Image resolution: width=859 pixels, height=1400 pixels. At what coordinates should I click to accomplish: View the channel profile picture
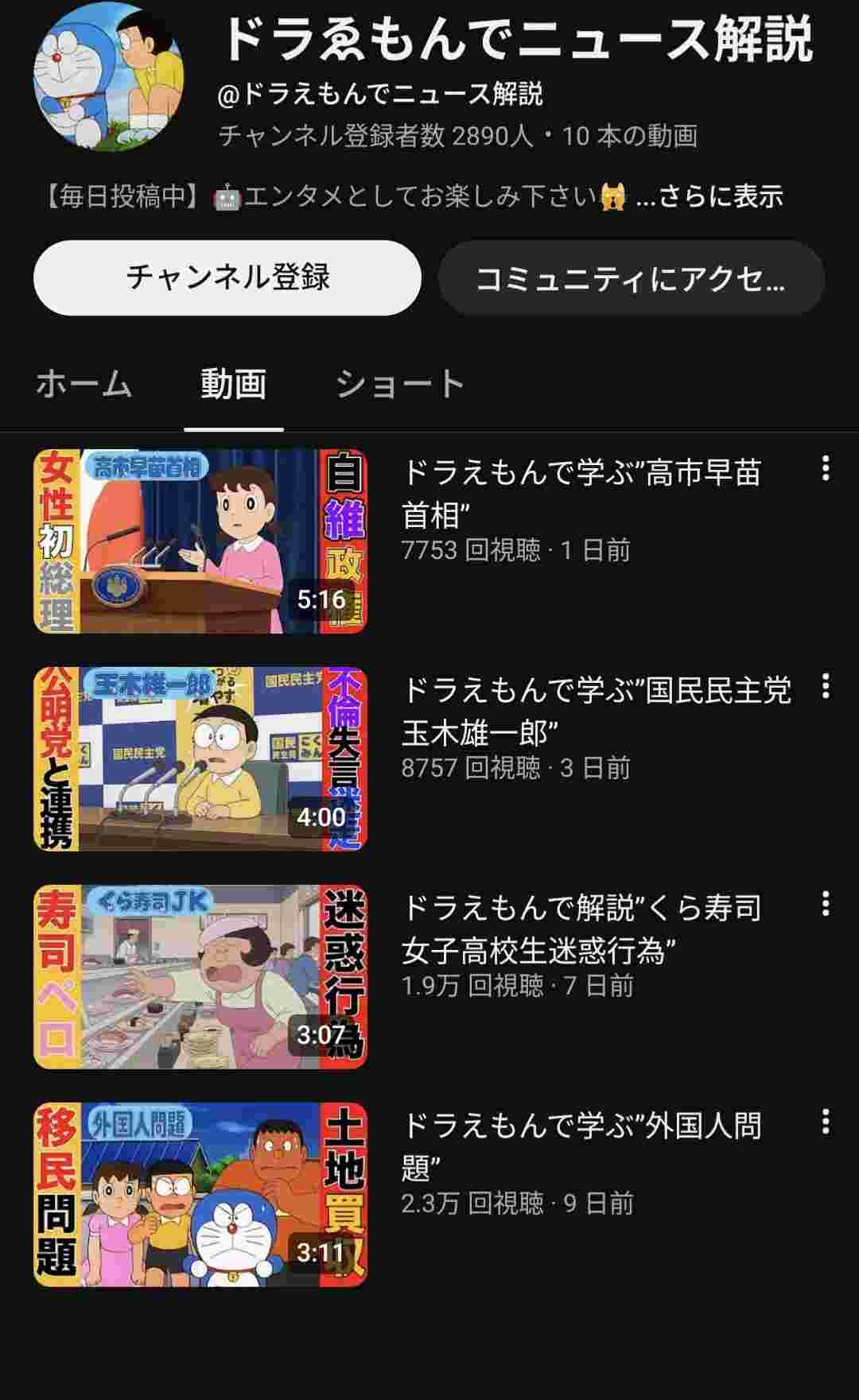coord(108,76)
